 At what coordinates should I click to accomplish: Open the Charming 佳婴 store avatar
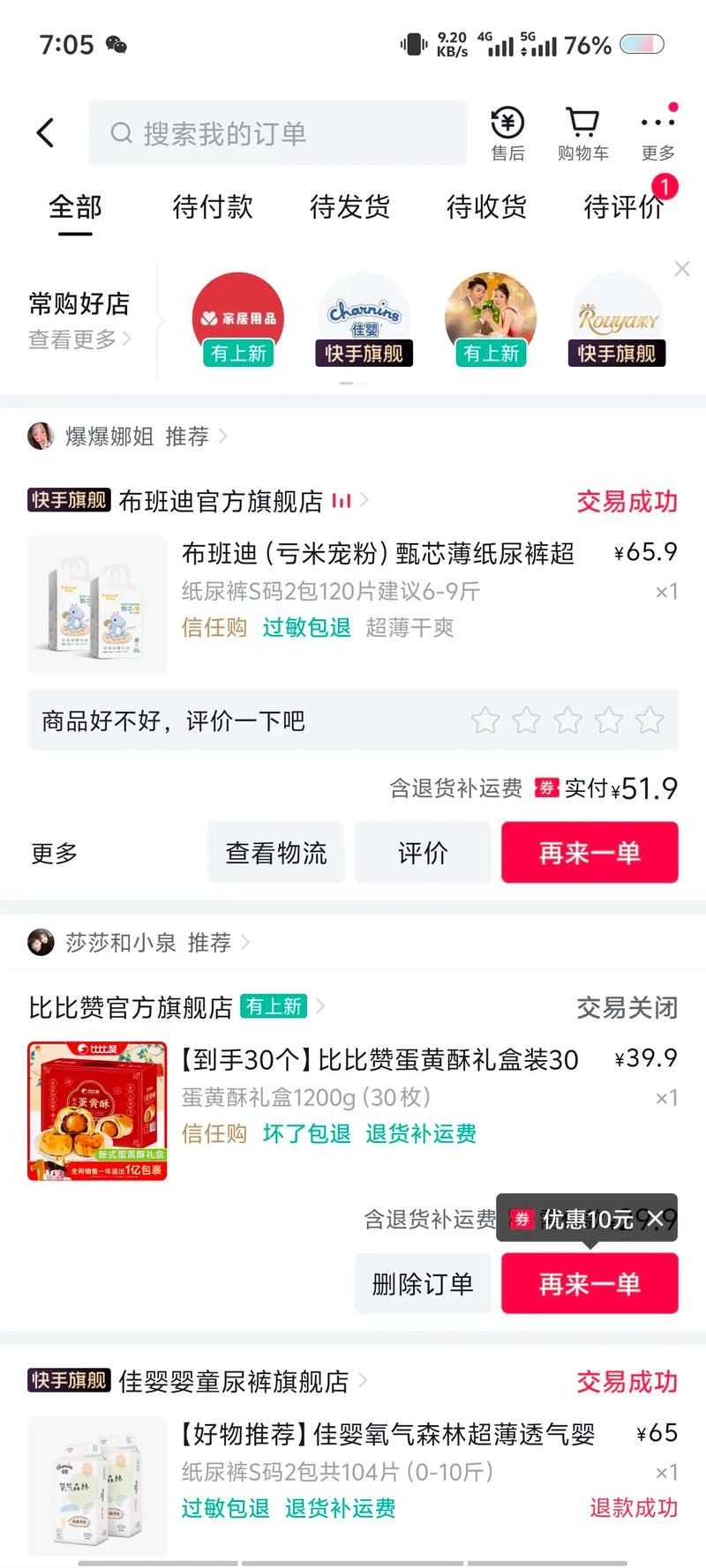point(364,315)
